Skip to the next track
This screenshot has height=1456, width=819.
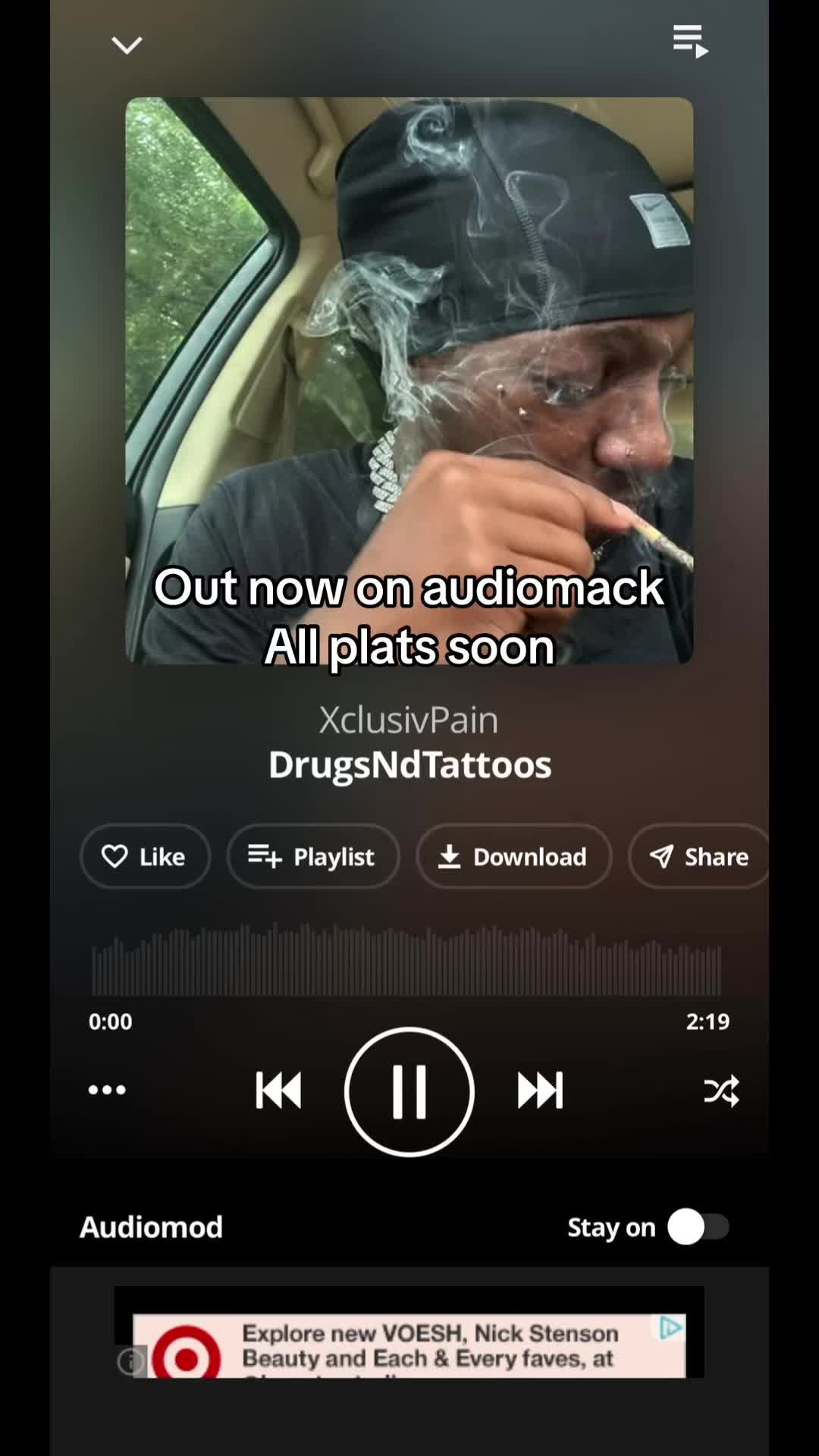click(x=540, y=1090)
